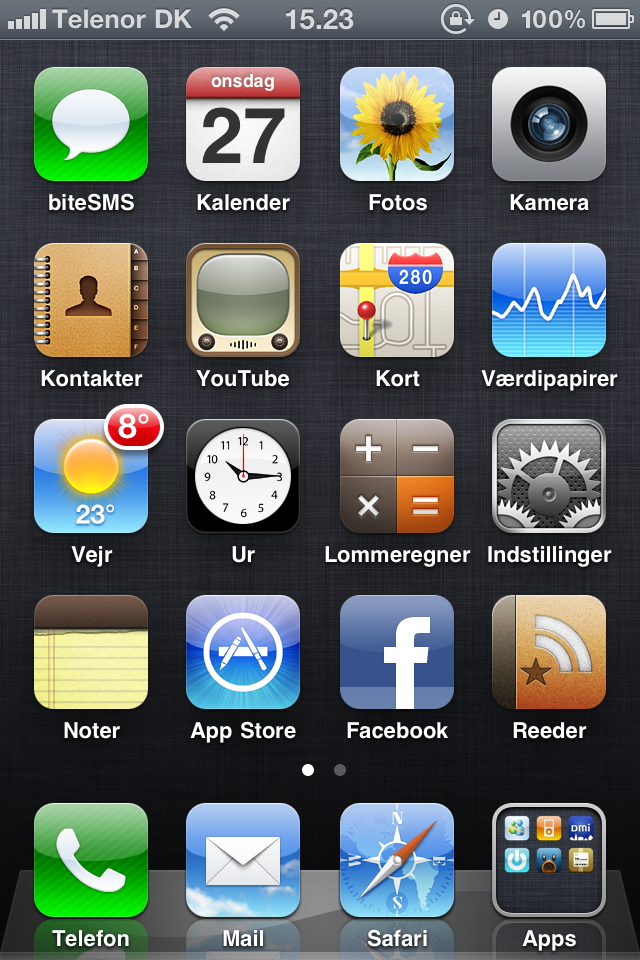Launch Lommeregner calculator

click(x=397, y=477)
